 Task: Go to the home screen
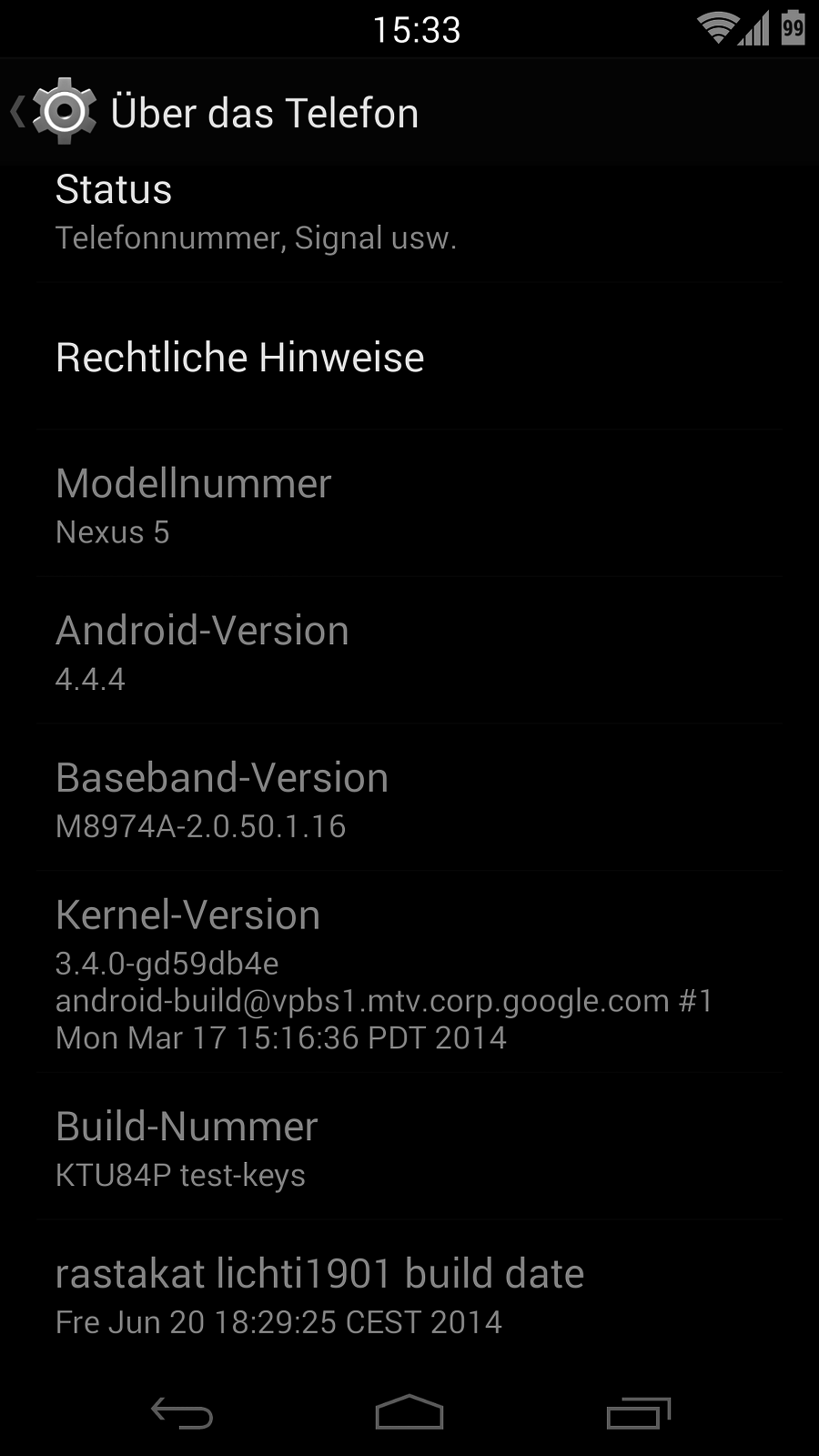(x=409, y=1413)
